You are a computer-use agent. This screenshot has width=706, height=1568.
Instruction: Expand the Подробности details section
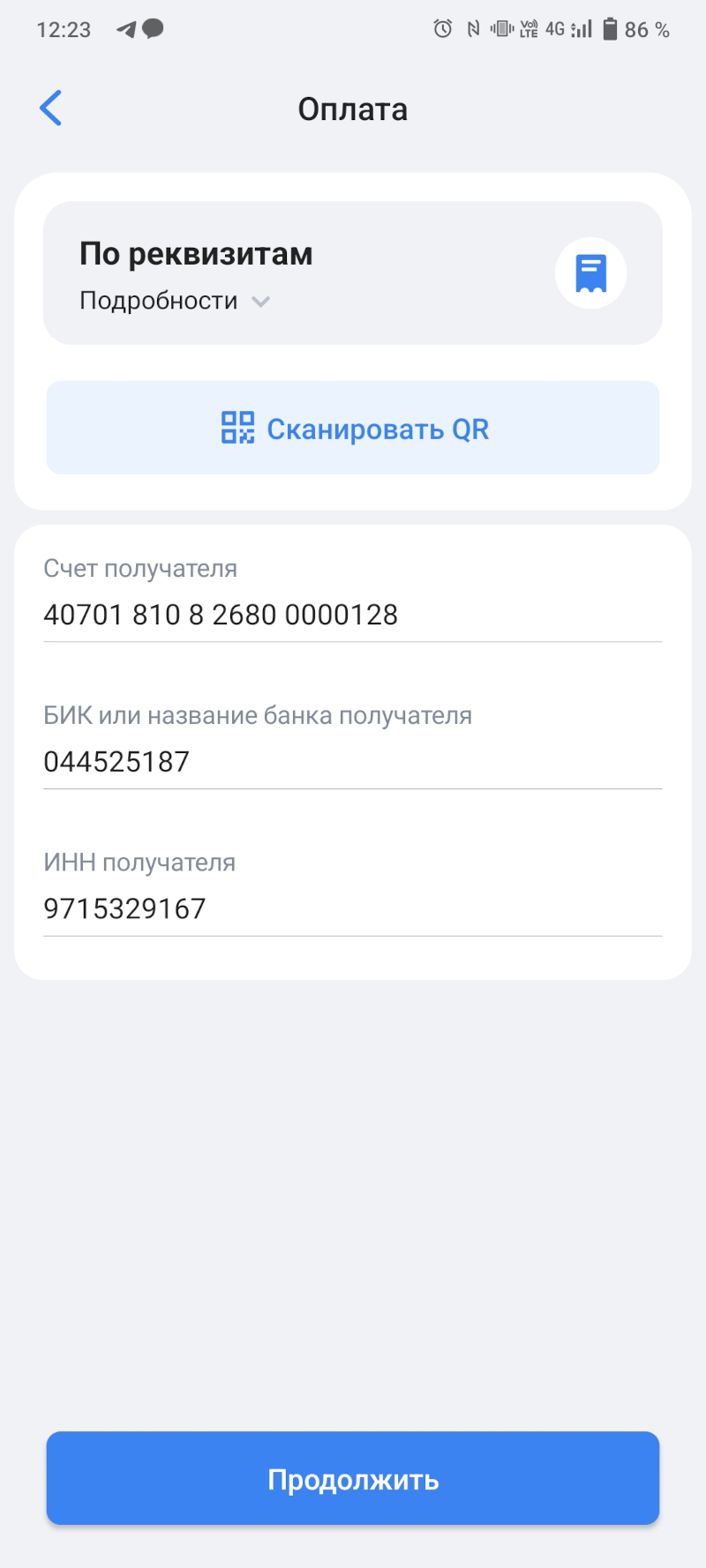pyautogui.click(x=175, y=301)
